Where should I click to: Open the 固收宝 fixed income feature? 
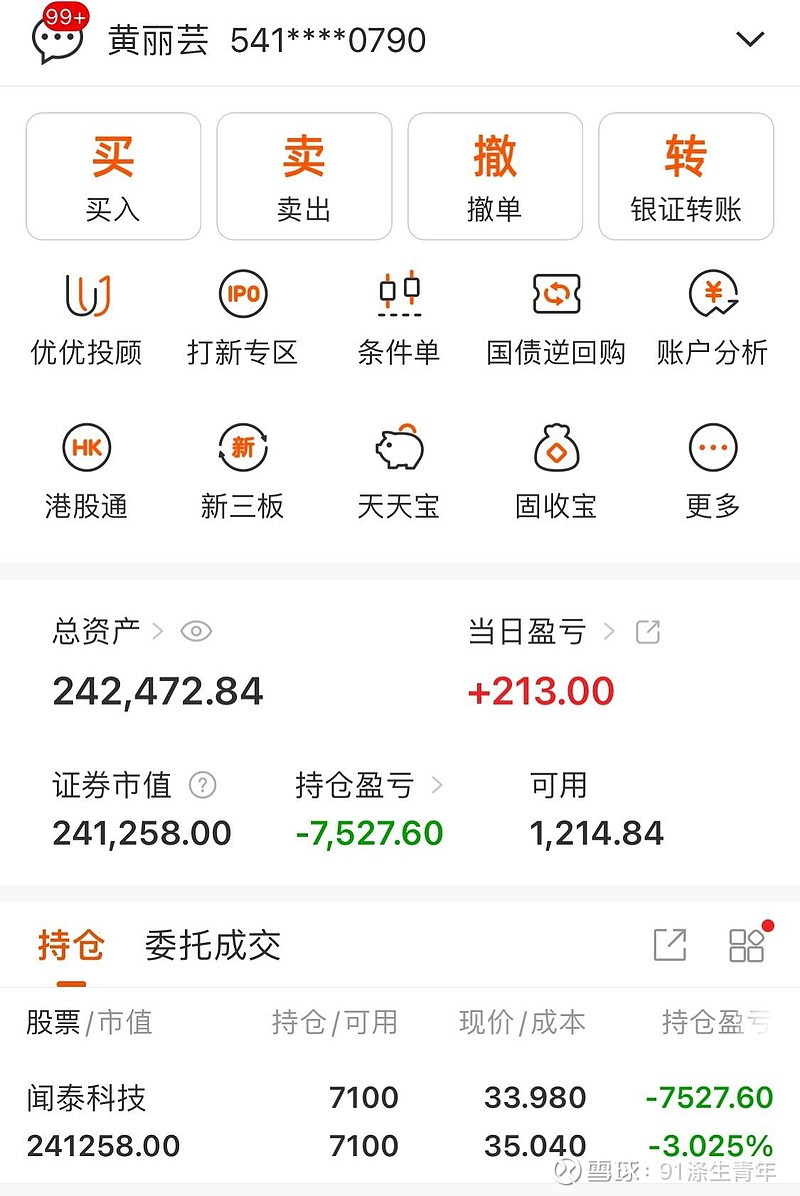pyautogui.click(x=554, y=467)
